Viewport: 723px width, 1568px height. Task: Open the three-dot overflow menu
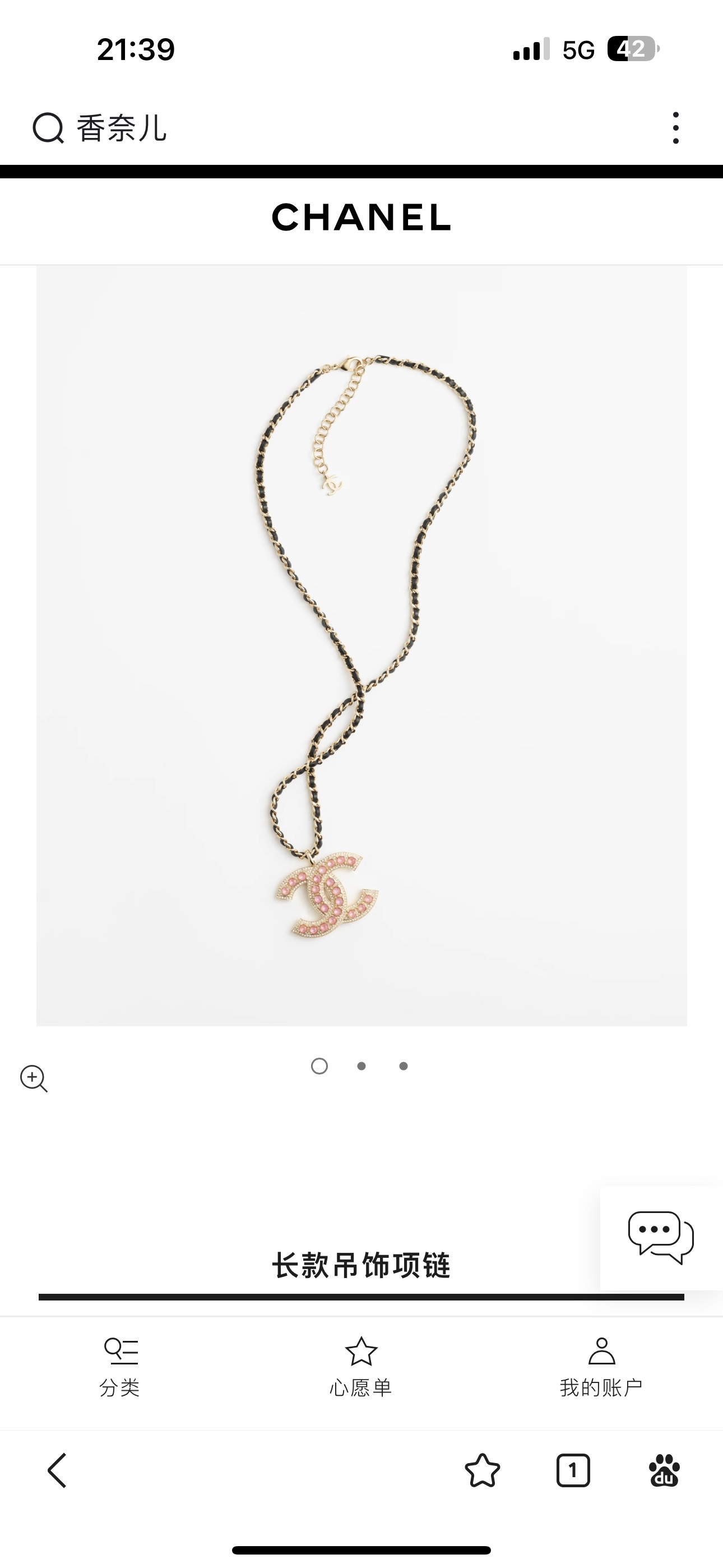[x=675, y=128]
